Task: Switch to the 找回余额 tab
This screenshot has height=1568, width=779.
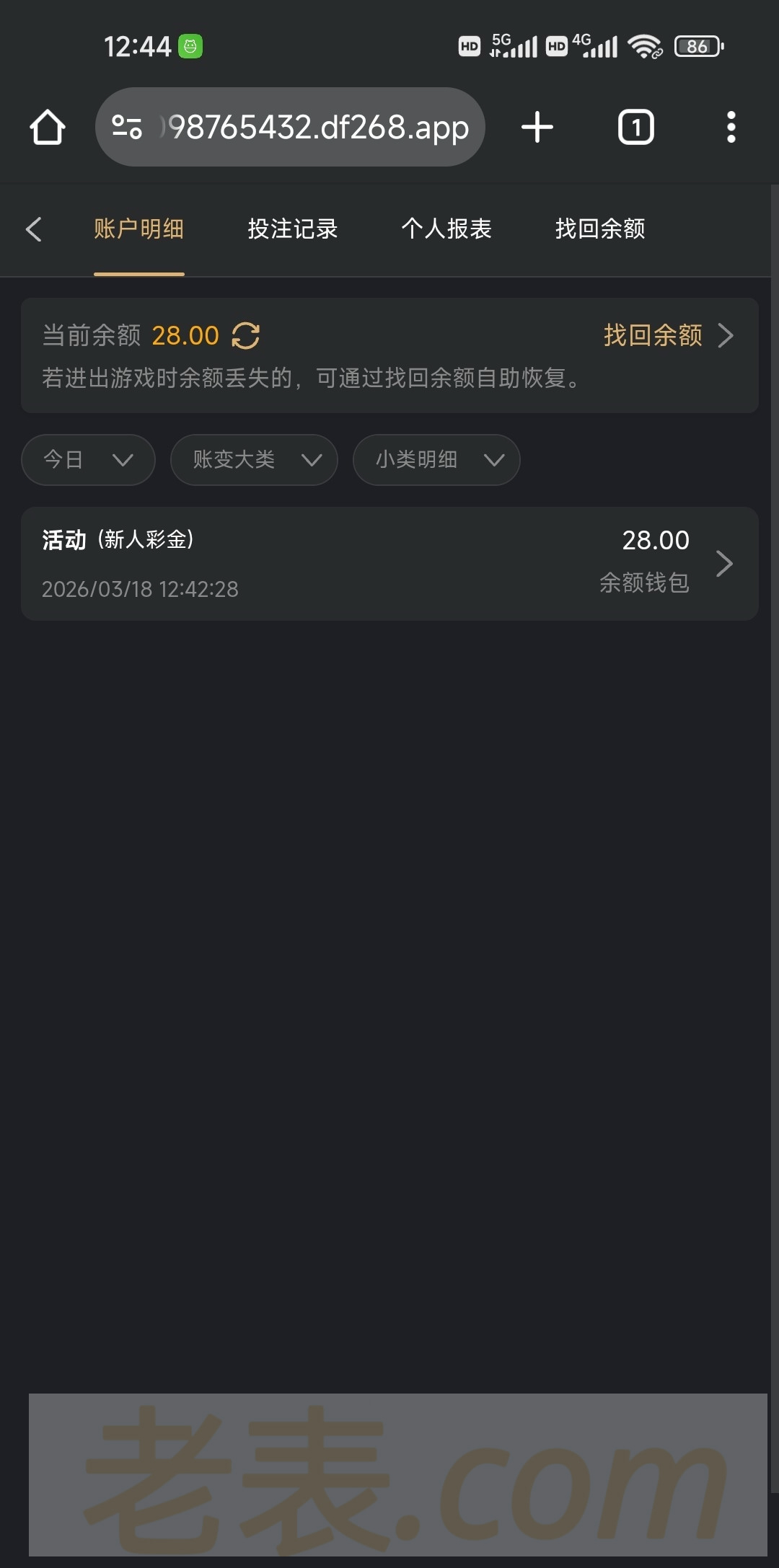Action: (x=600, y=229)
